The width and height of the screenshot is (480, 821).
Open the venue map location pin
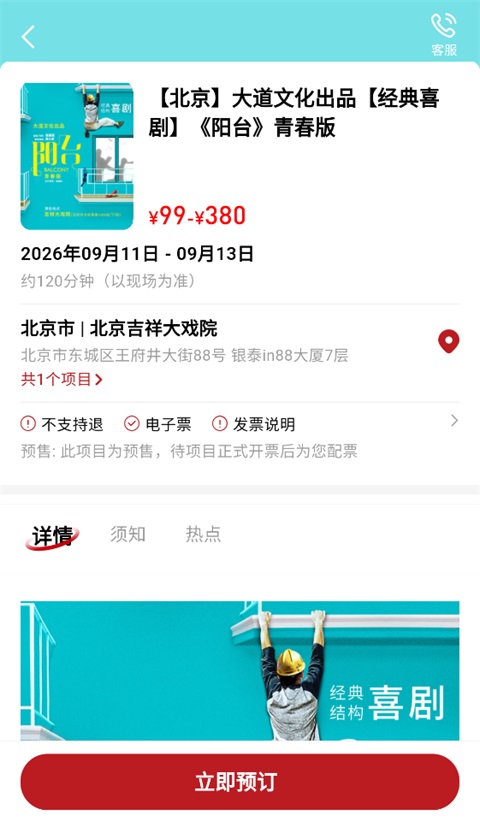[449, 341]
